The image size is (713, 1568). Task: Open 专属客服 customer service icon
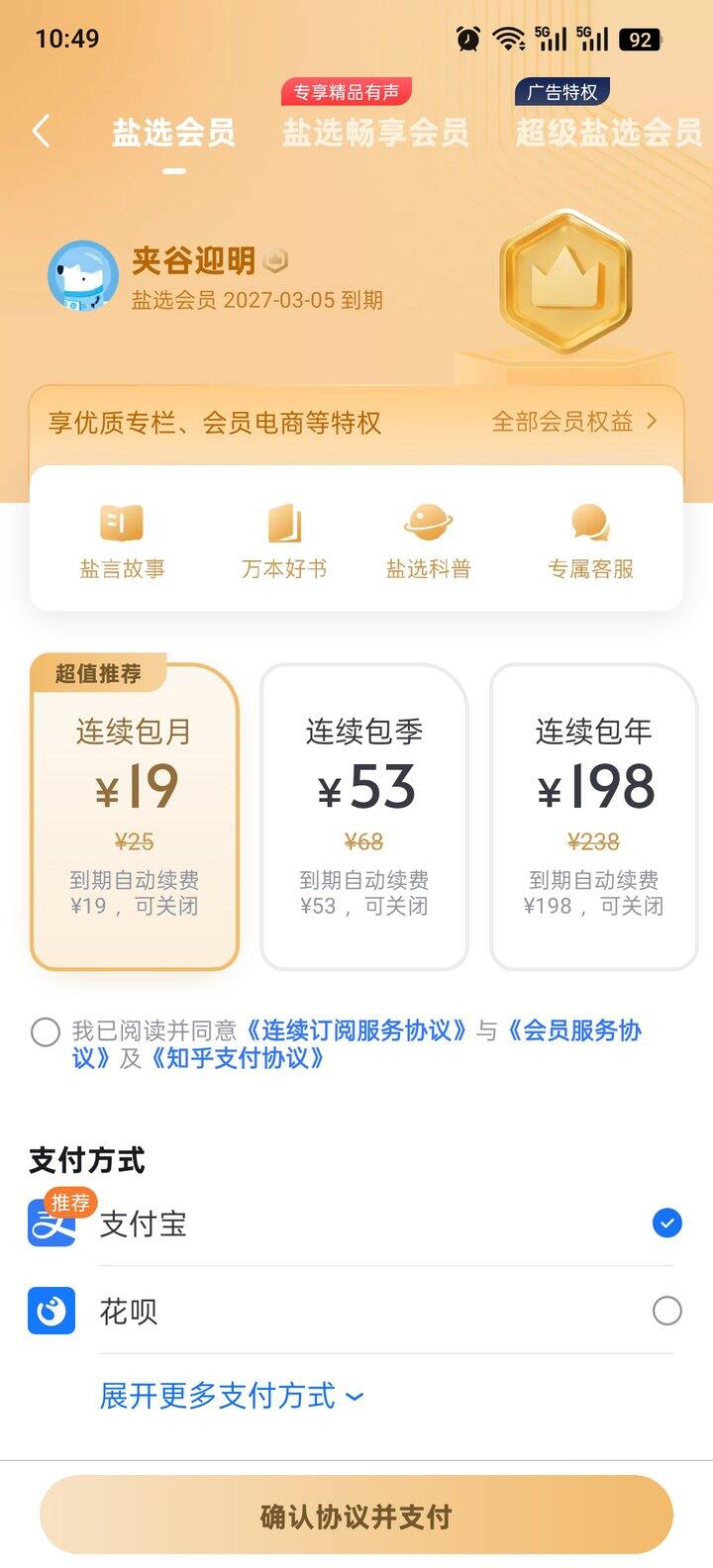click(x=590, y=535)
